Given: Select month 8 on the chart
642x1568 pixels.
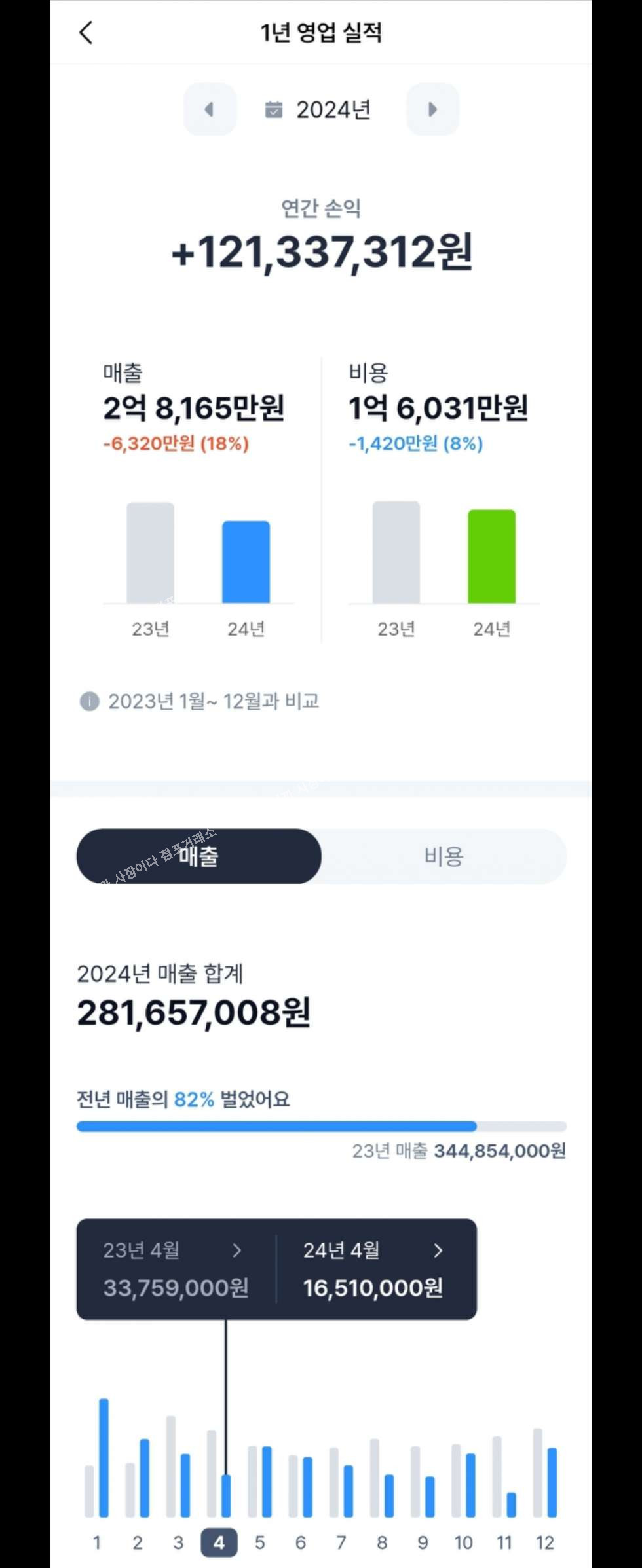Looking at the screenshot, I should (x=382, y=1542).
